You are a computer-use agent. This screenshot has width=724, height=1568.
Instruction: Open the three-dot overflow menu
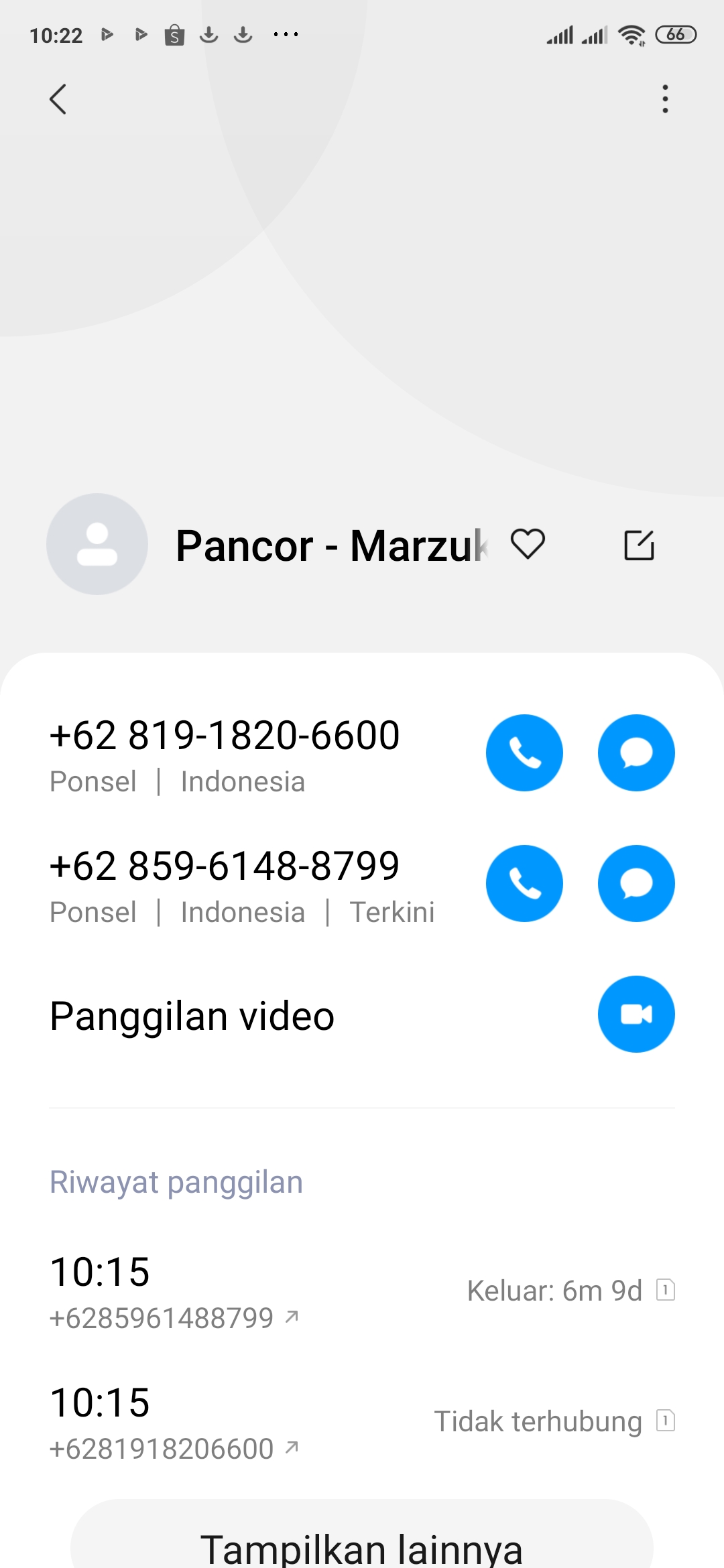click(x=665, y=99)
